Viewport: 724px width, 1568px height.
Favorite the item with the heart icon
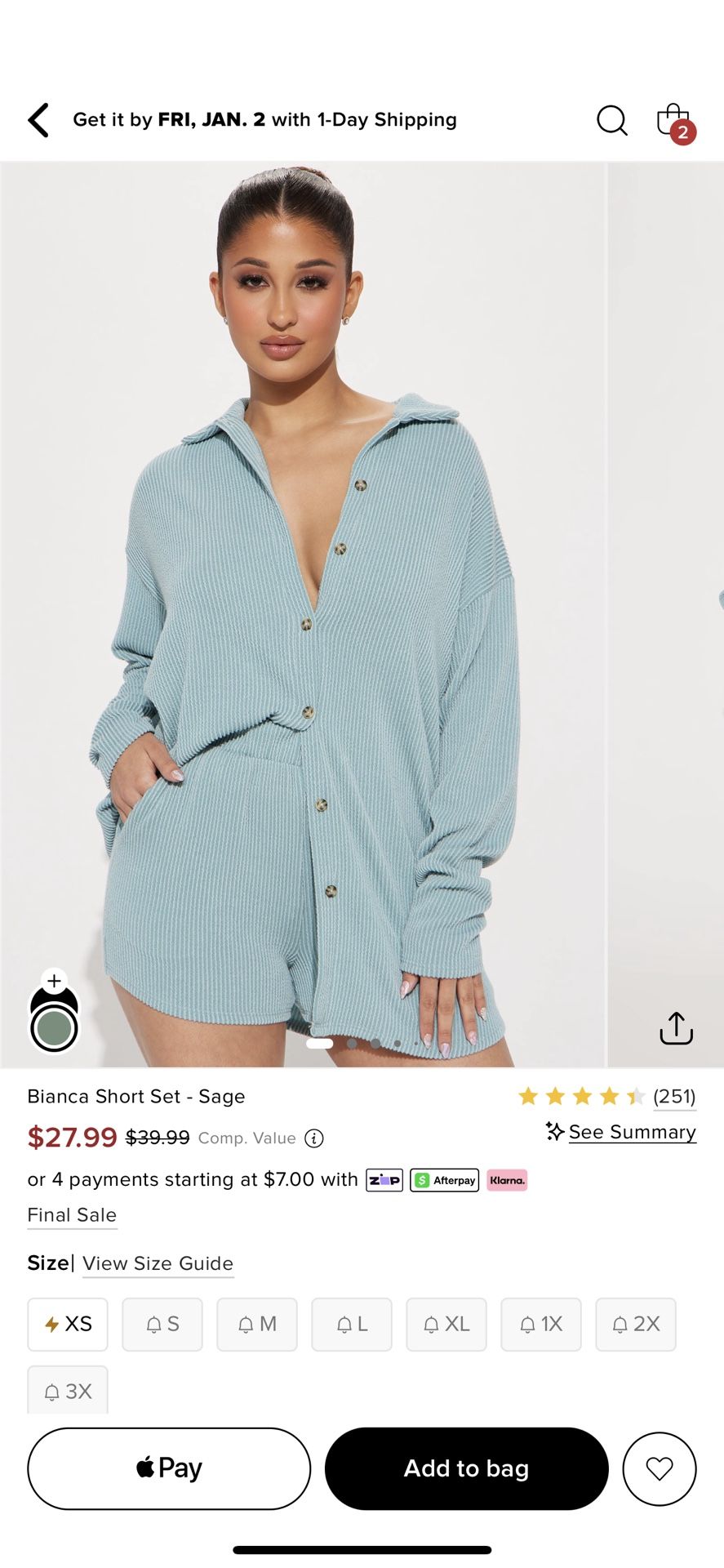[x=659, y=1468]
